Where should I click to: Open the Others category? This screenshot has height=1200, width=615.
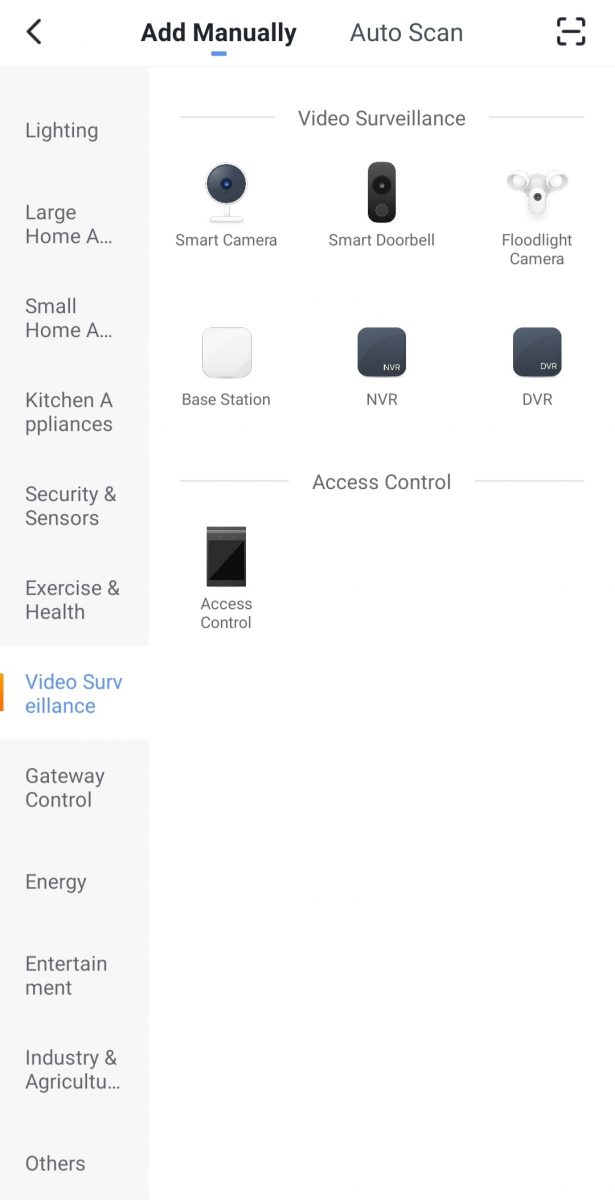[x=74, y=1164]
